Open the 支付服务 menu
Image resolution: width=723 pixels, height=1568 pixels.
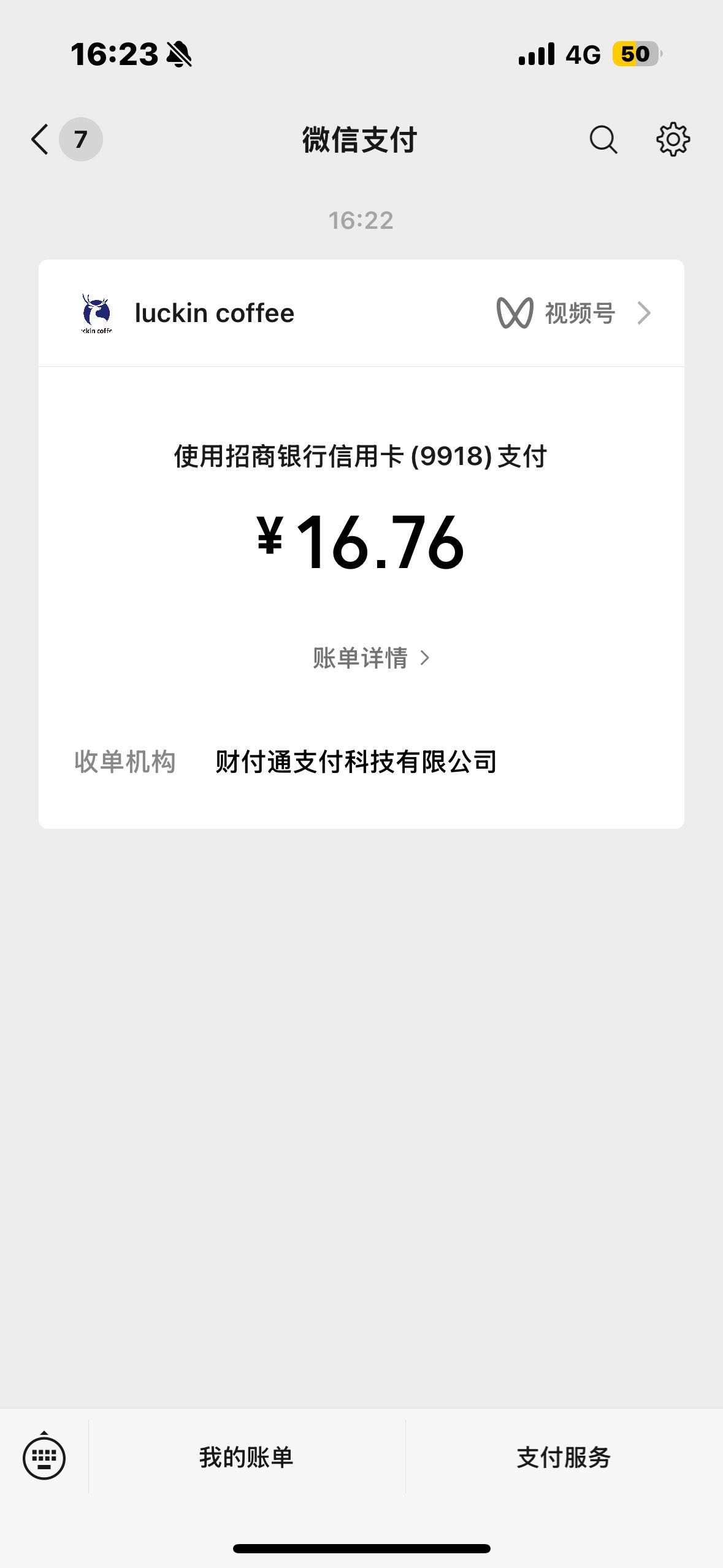(x=564, y=1457)
